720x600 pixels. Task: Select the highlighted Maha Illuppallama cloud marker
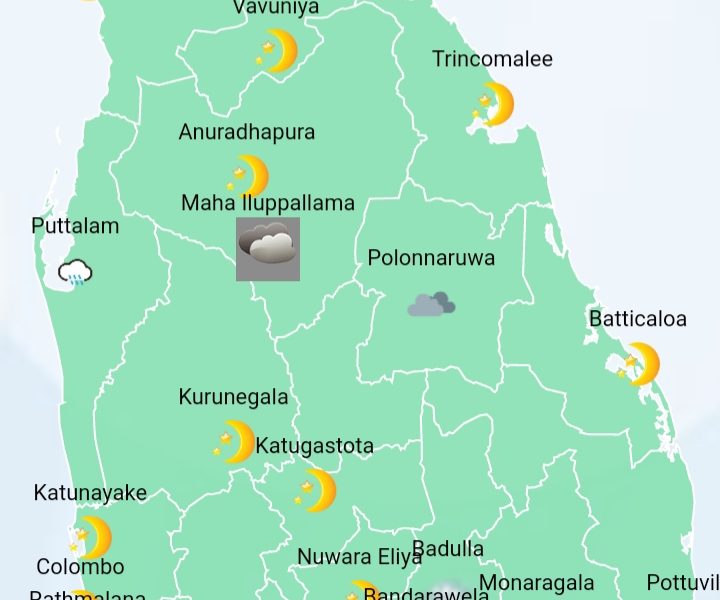(268, 249)
